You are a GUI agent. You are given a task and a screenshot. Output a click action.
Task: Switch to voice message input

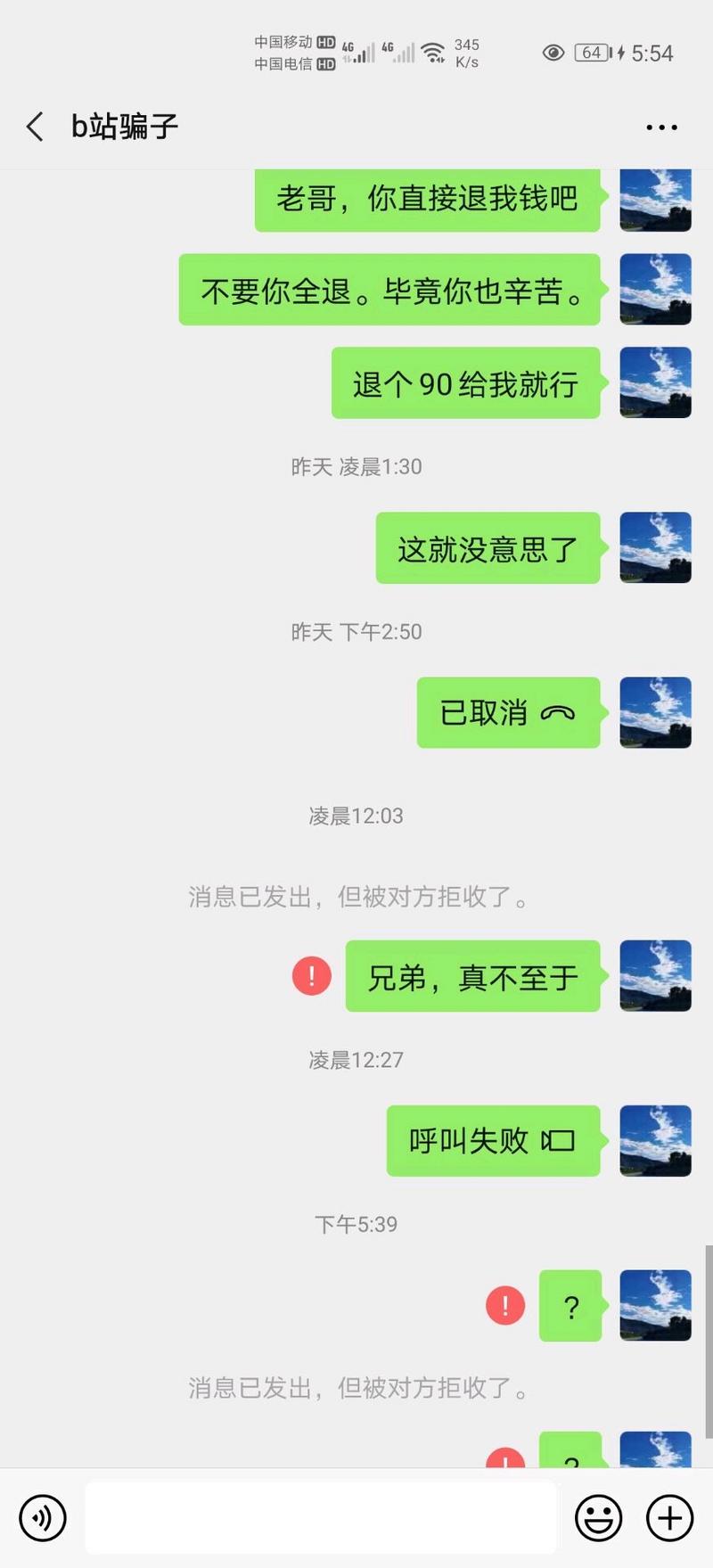click(43, 1517)
